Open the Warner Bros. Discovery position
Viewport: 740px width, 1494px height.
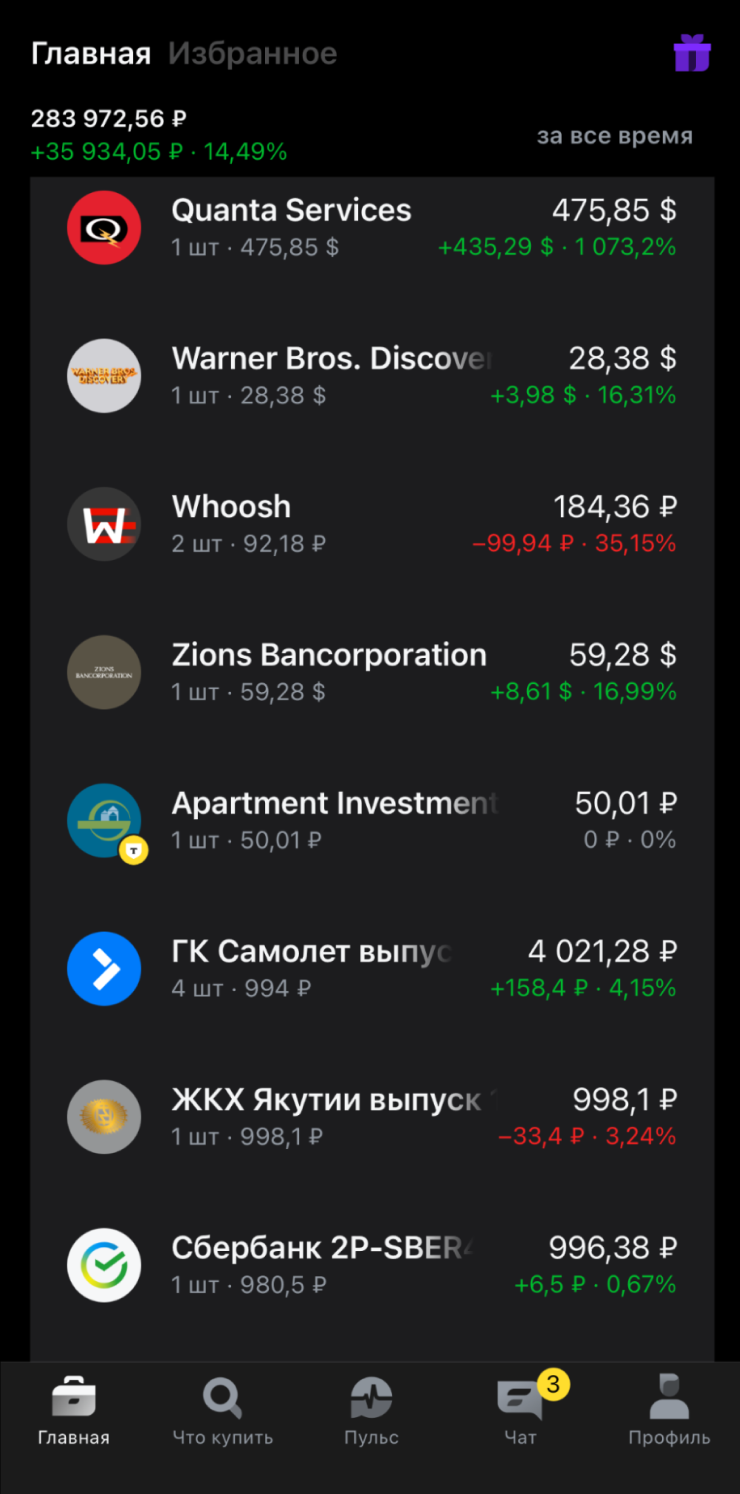pyautogui.click(x=372, y=375)
